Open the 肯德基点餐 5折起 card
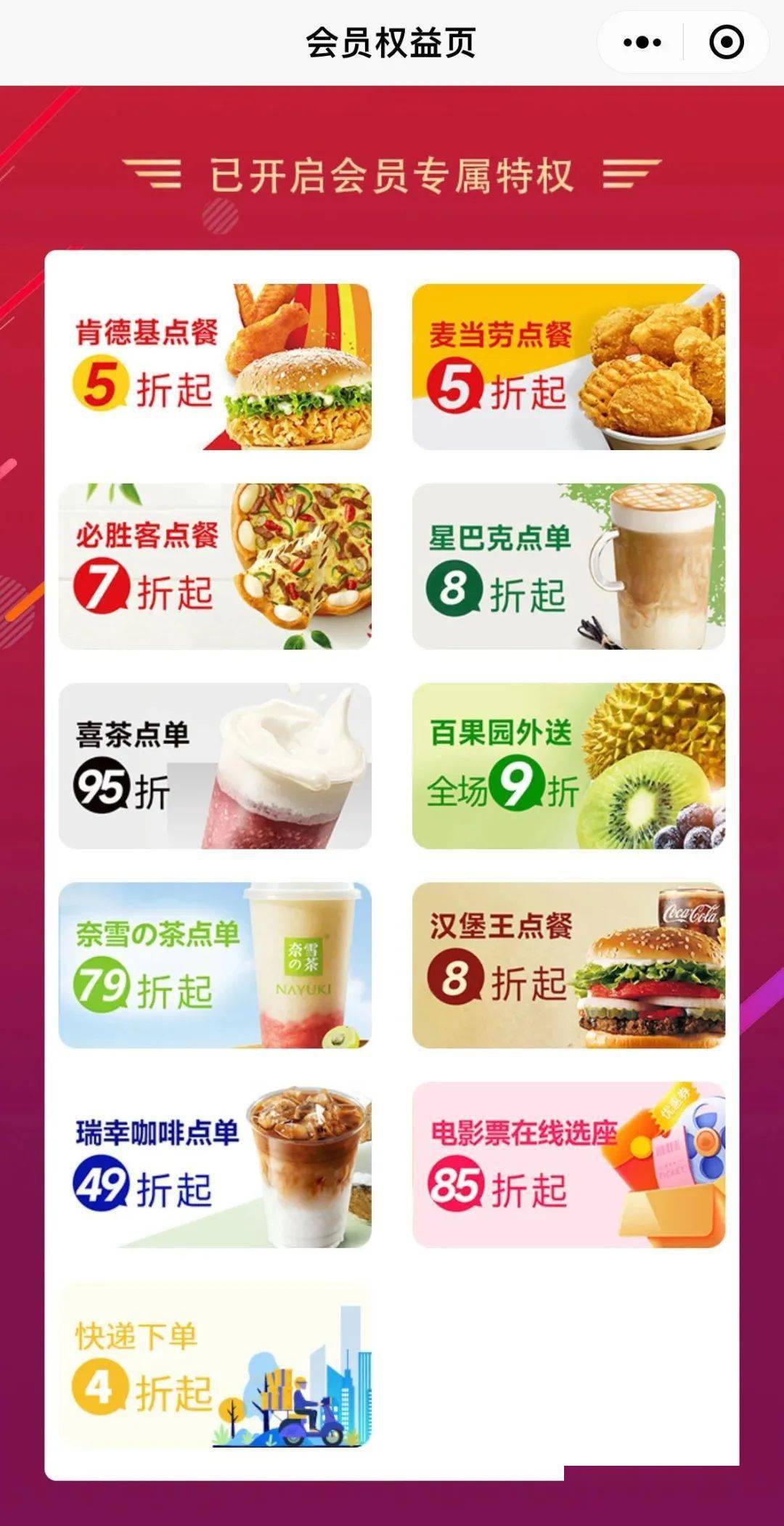 215,367
